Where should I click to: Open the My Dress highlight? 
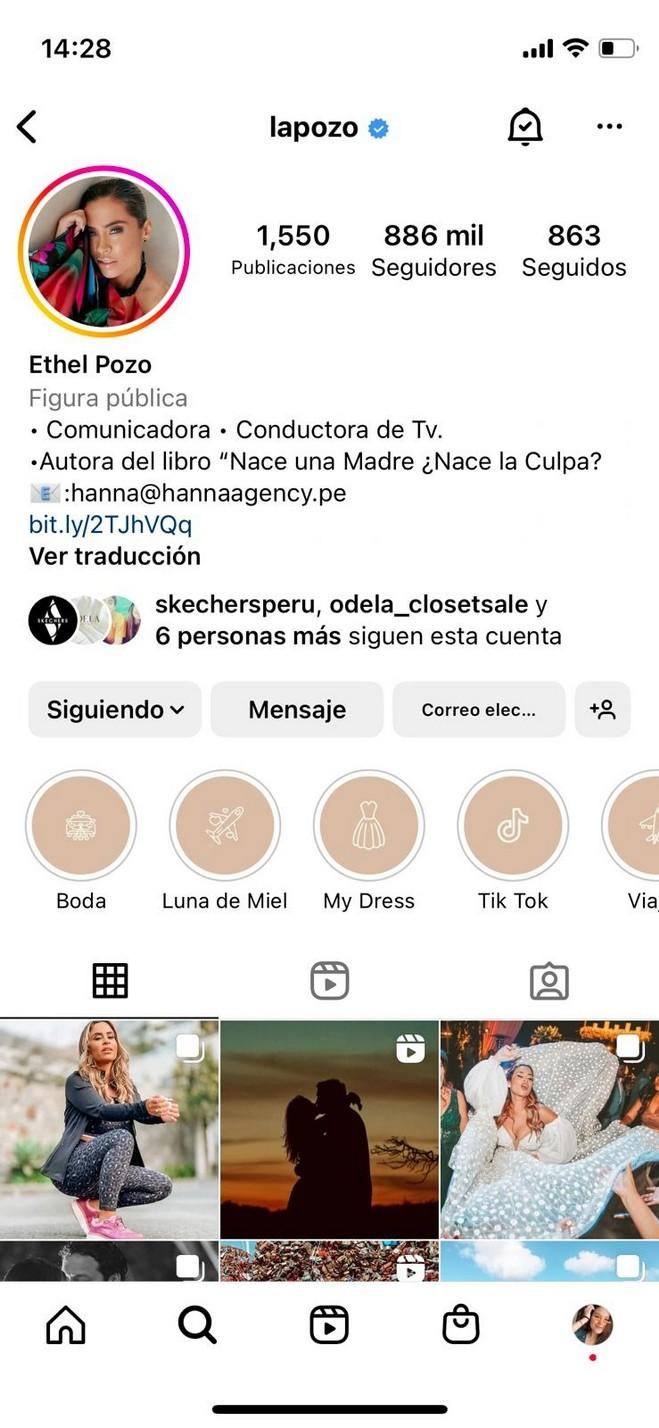[368, 826]
